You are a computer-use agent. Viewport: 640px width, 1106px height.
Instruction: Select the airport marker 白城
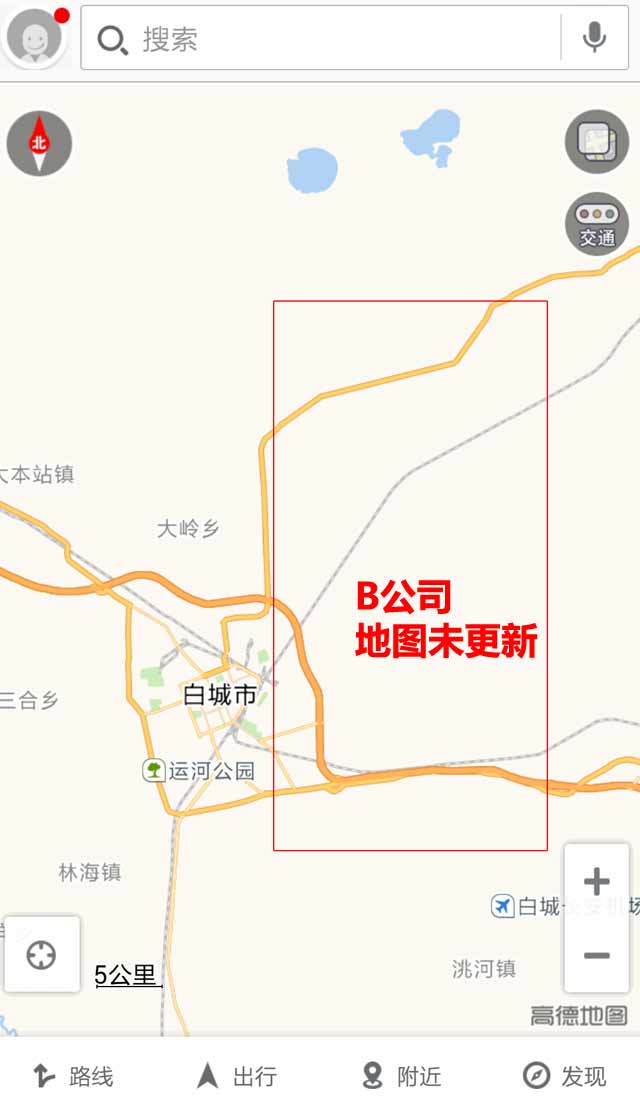point(503,906)
